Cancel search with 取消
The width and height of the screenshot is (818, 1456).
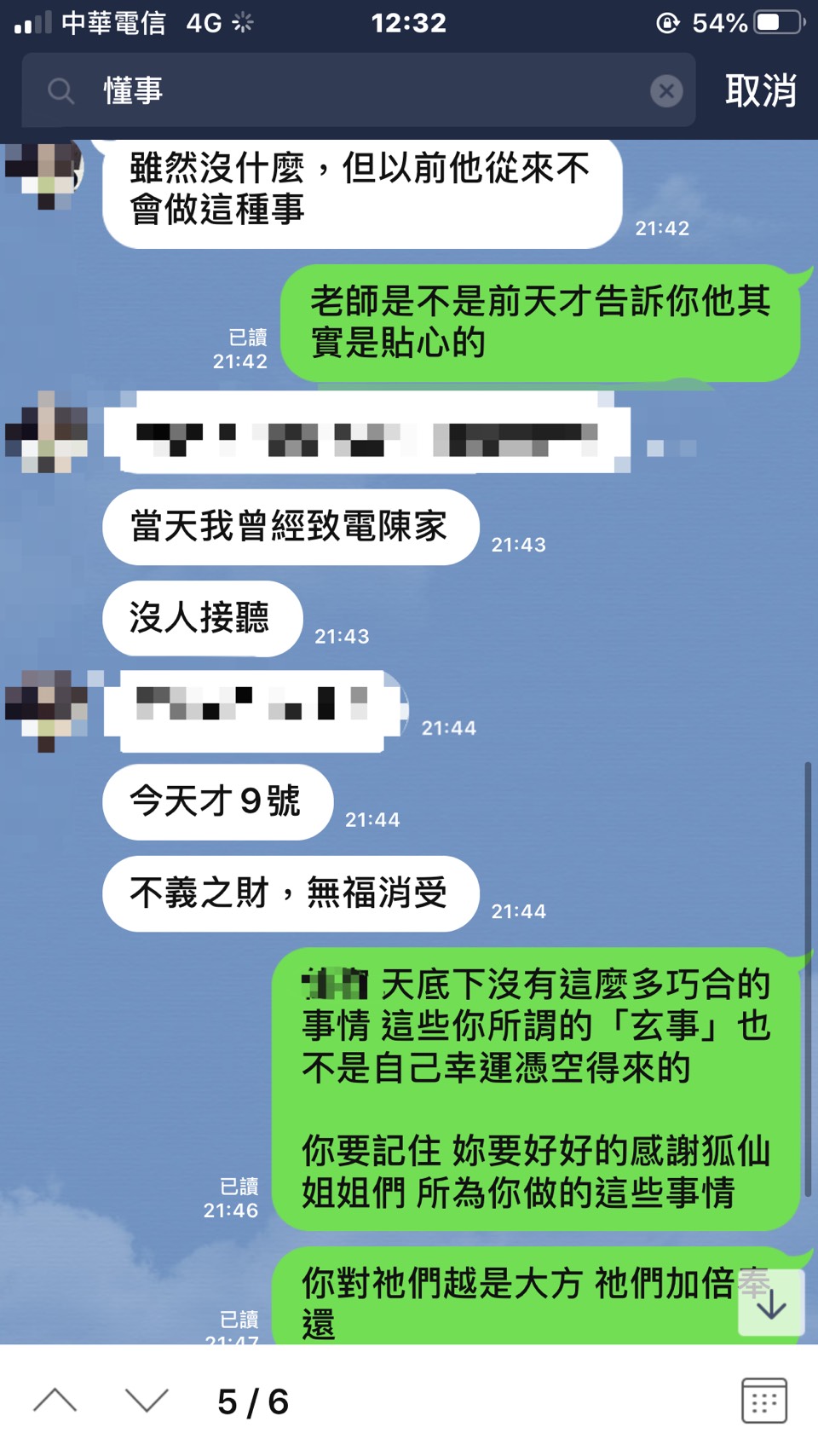point(760,90)
